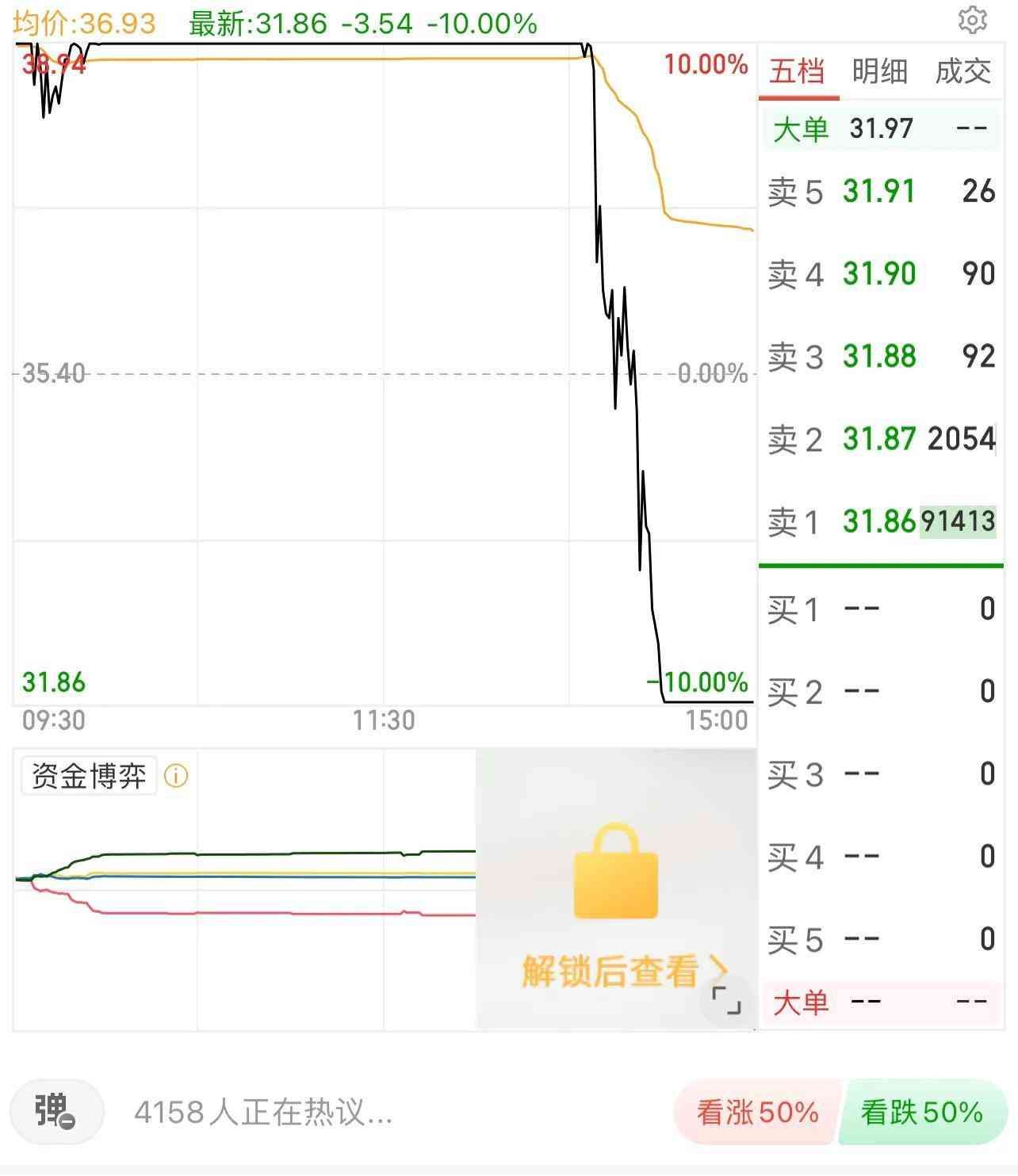Select the 卖2 price 31.87 row
1018x1176 pixels.
(880, 439)
